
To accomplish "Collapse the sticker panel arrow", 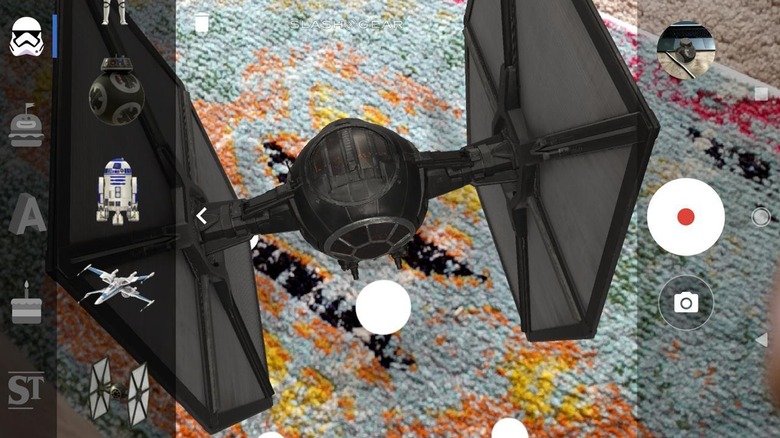I will click(x=202, y=215).
